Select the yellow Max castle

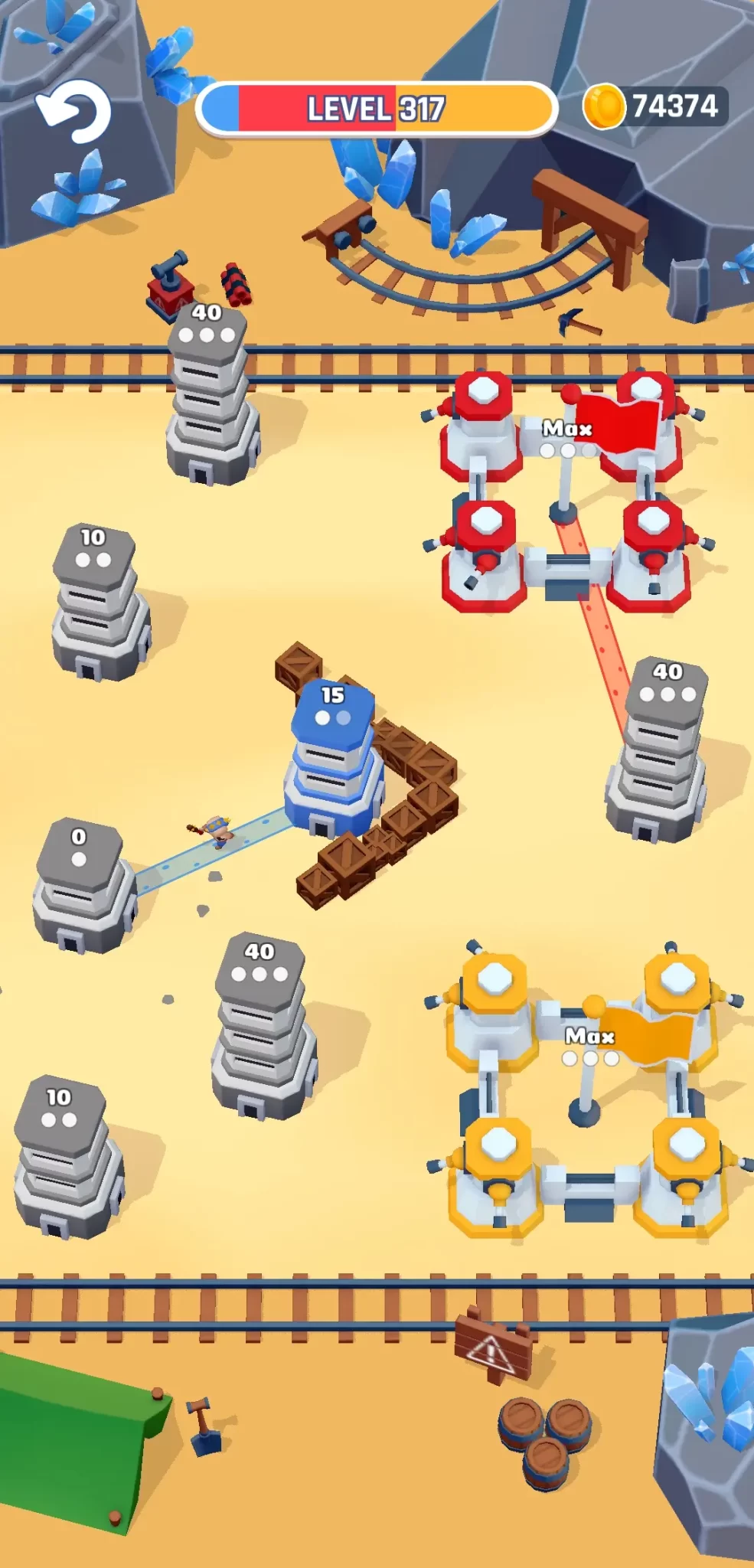586,1091
